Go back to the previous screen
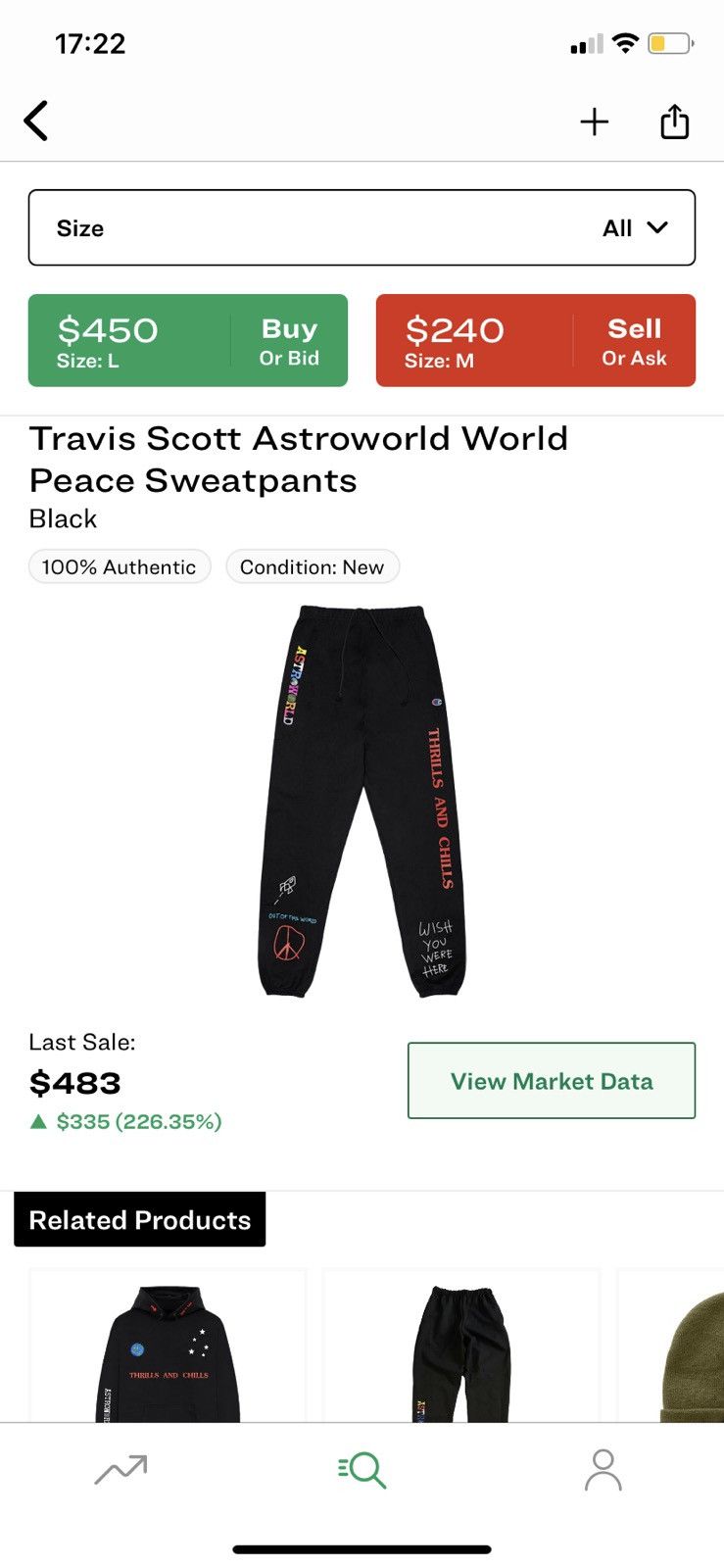724x1568 pixels. click(36, 122)
